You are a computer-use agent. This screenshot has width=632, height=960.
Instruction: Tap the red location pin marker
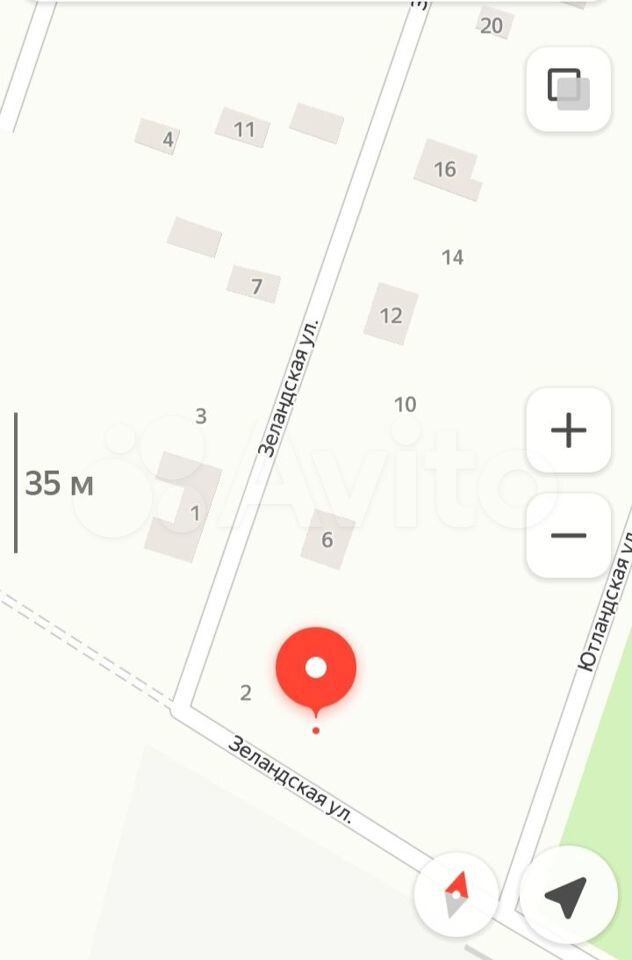[x=316, y=668]
